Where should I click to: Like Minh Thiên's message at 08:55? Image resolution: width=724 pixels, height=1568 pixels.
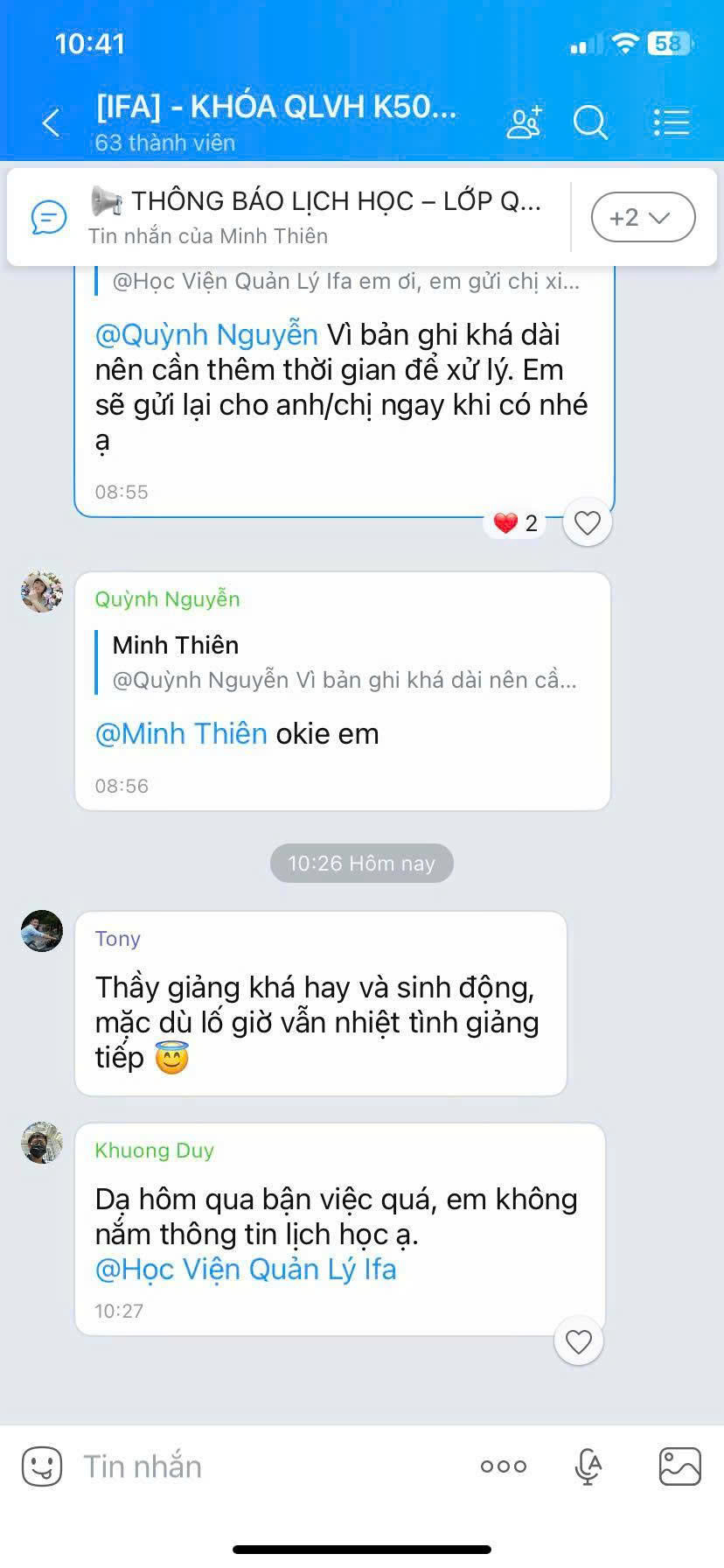[x=587, y=523]
